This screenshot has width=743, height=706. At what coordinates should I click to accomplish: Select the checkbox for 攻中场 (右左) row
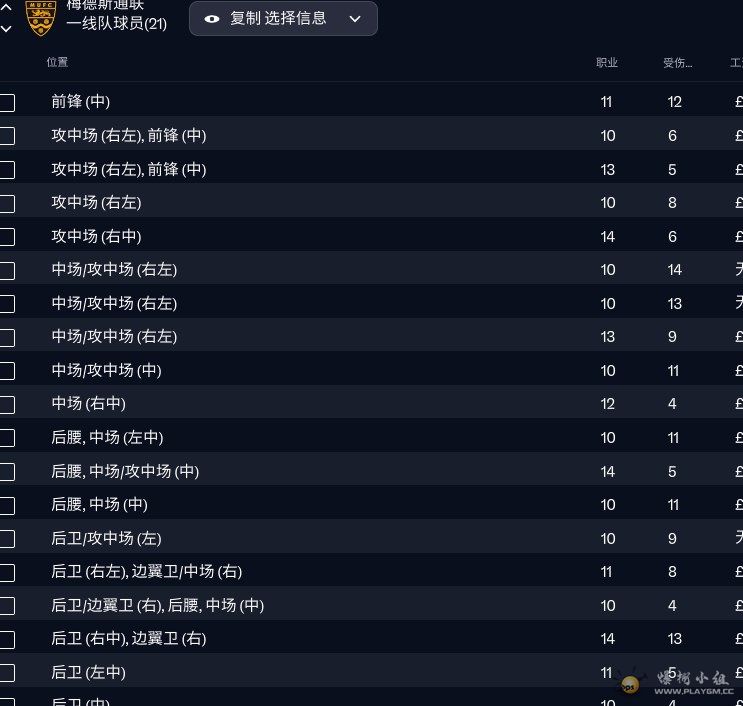click(x=7, y=203)
